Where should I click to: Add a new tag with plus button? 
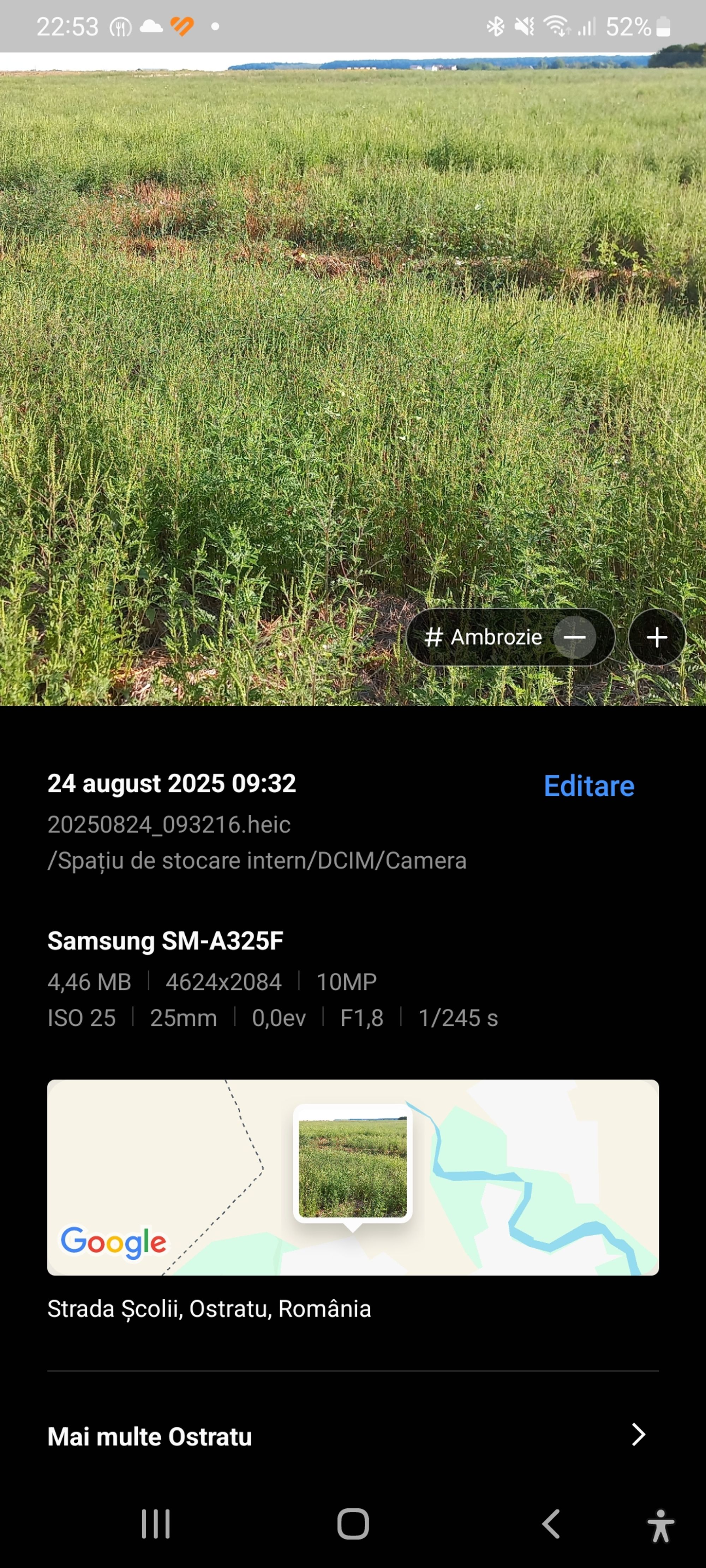(657, 637)
